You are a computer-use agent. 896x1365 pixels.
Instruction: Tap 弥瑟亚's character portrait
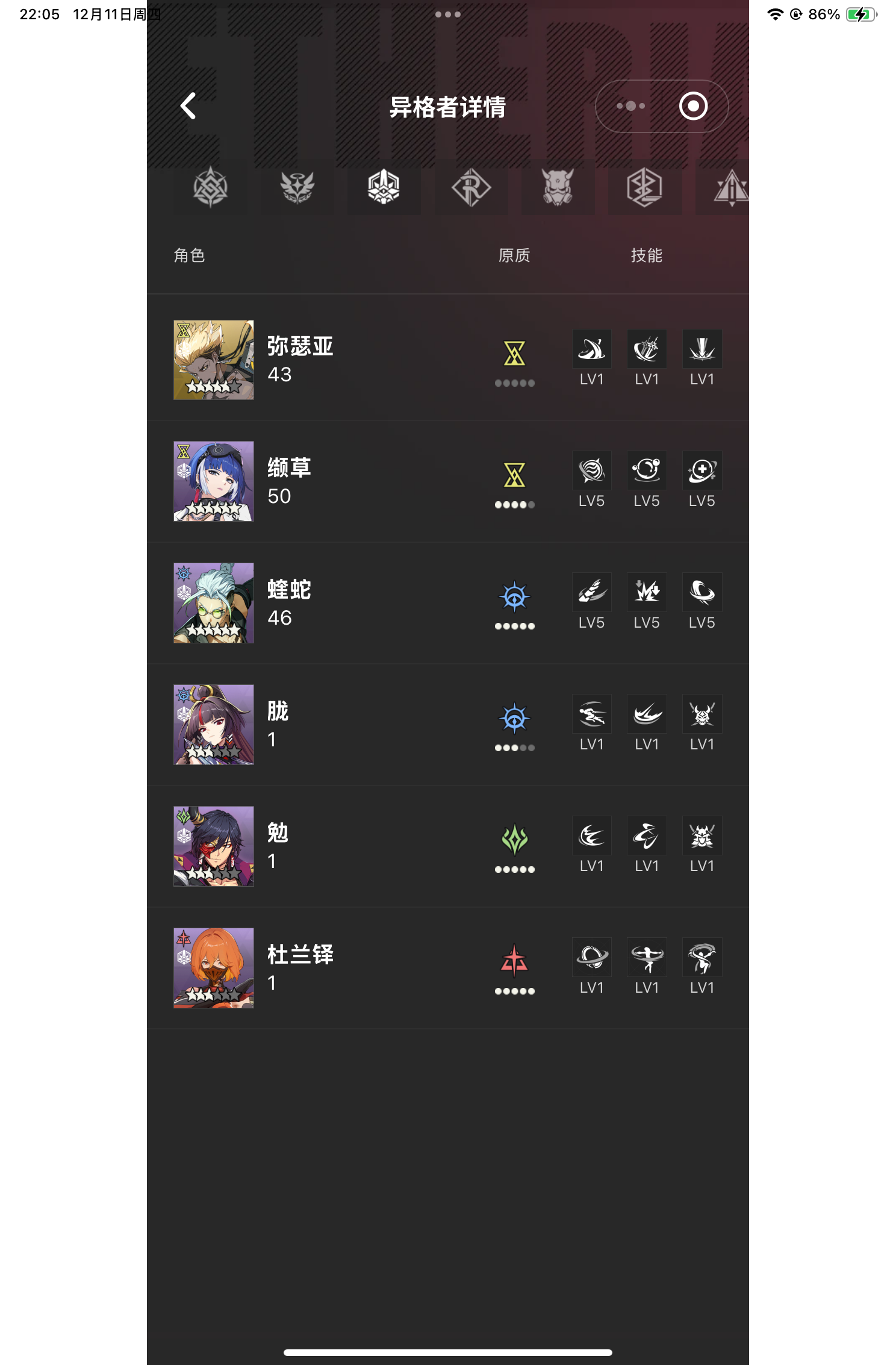click(x=214, y=360)
